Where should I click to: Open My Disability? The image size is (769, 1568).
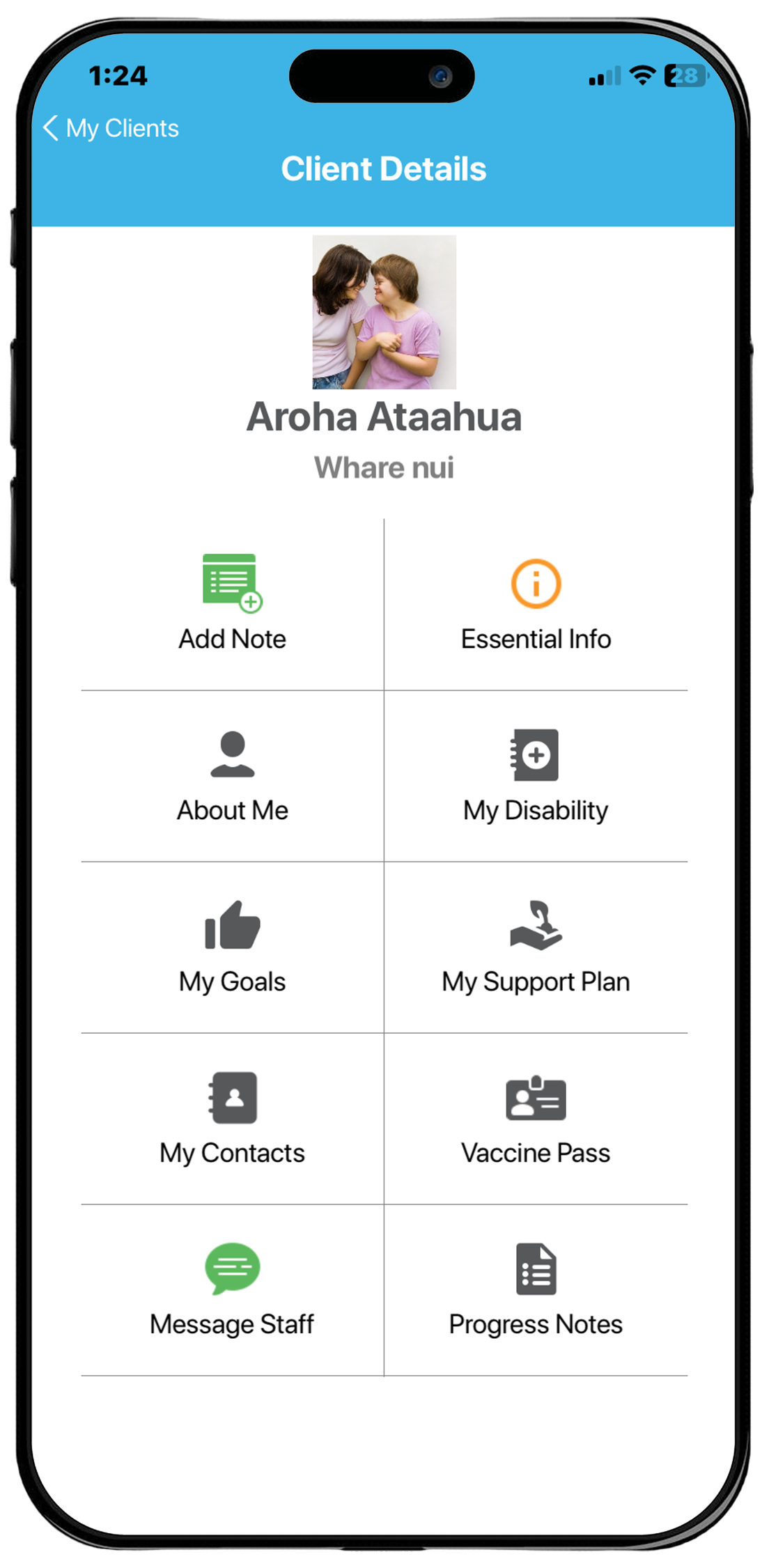coord(536,776)
